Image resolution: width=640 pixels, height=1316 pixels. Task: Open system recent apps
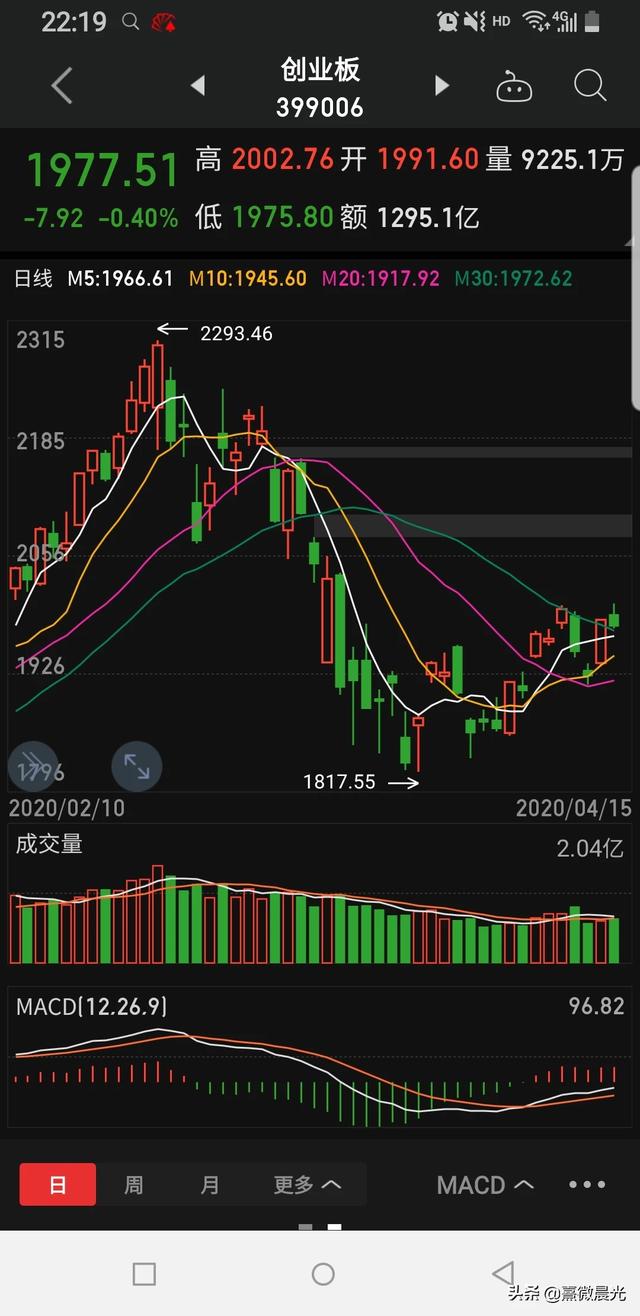(x=144, y=1273)
